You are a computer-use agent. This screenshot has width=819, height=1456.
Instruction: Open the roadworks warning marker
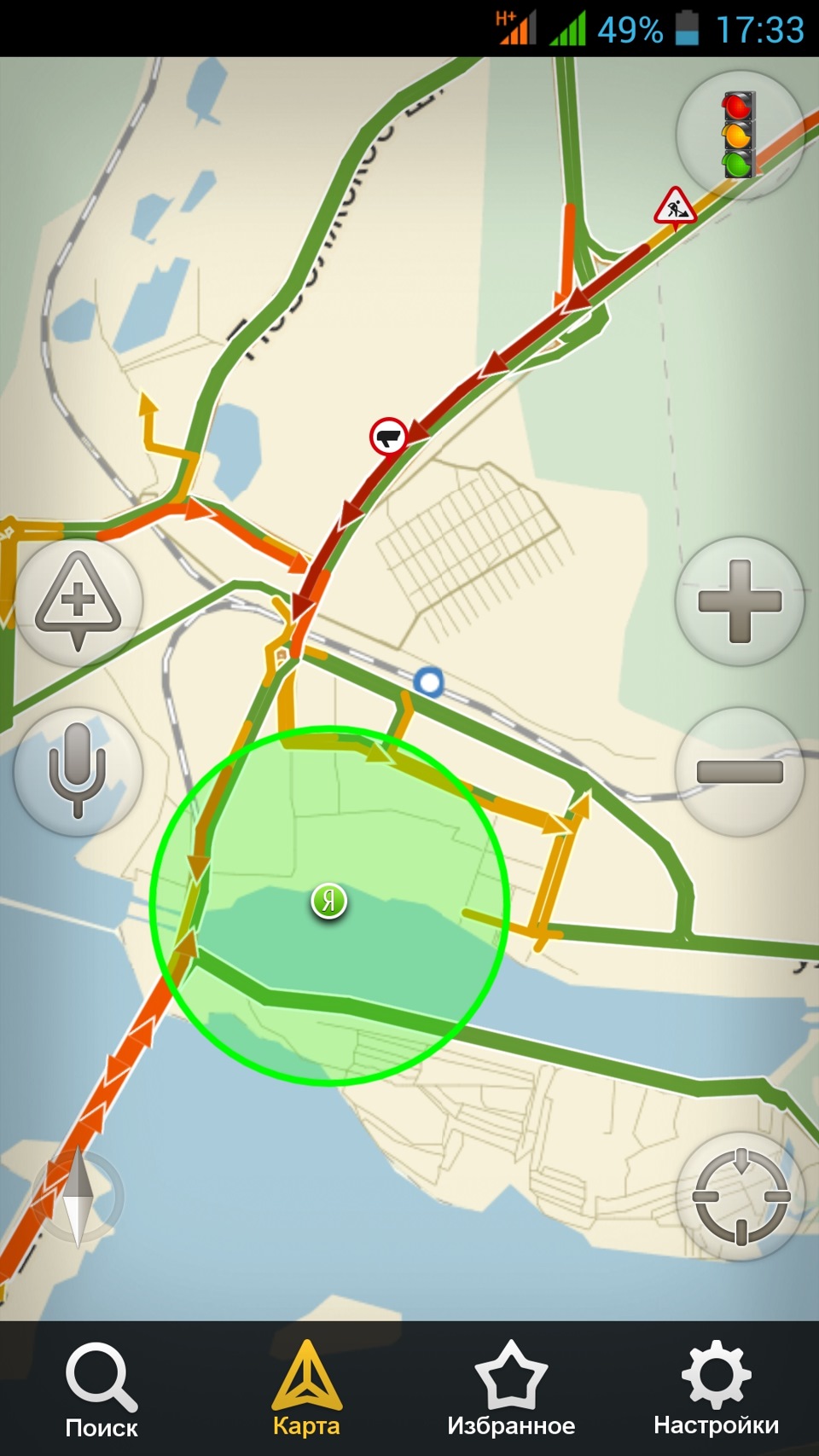click(675, 207)
